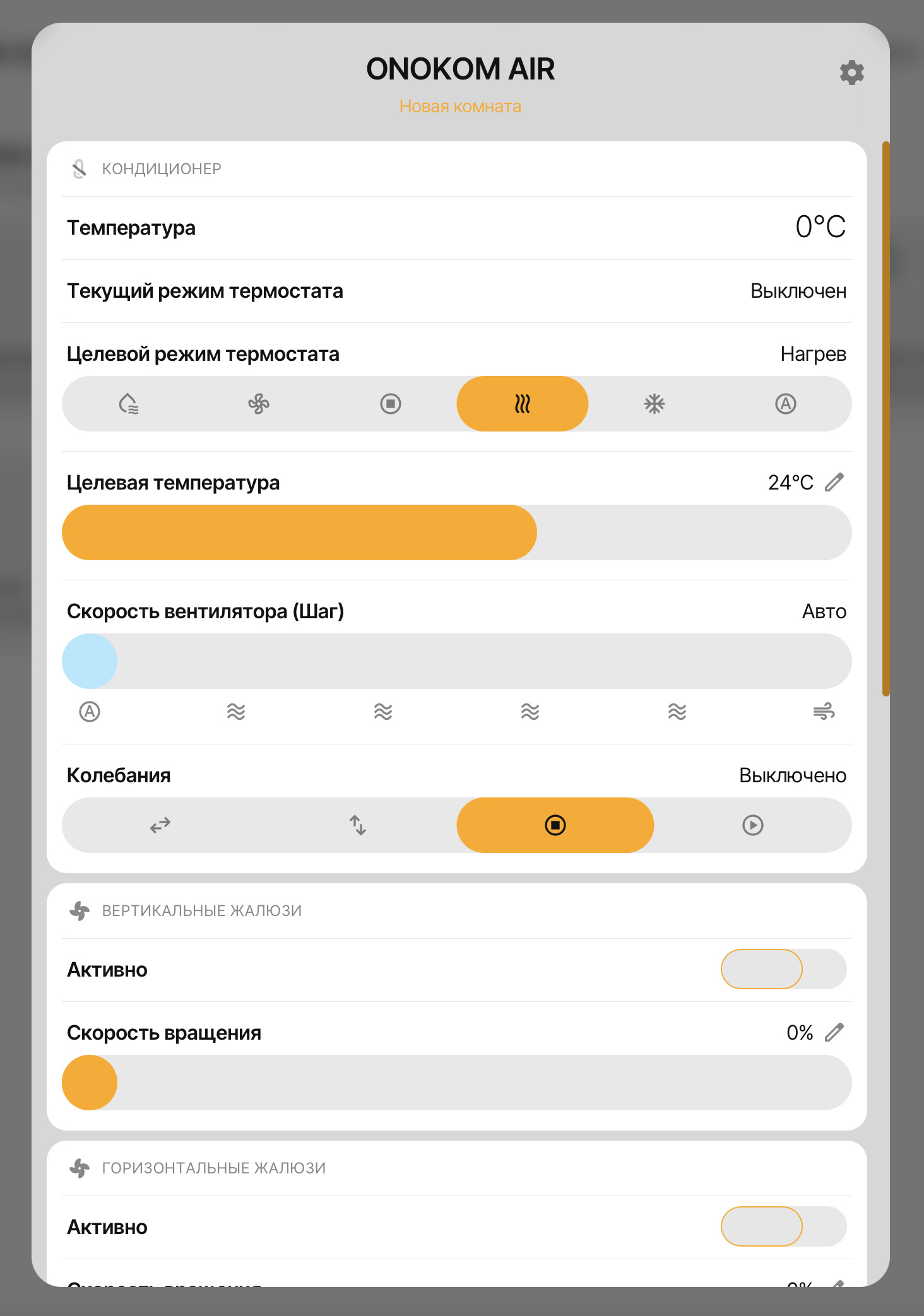Image resolution: width=924 pixels, height=1316 pixels.
Task: Switch thermostat mode to off
Action: click(x=391, y=404)
